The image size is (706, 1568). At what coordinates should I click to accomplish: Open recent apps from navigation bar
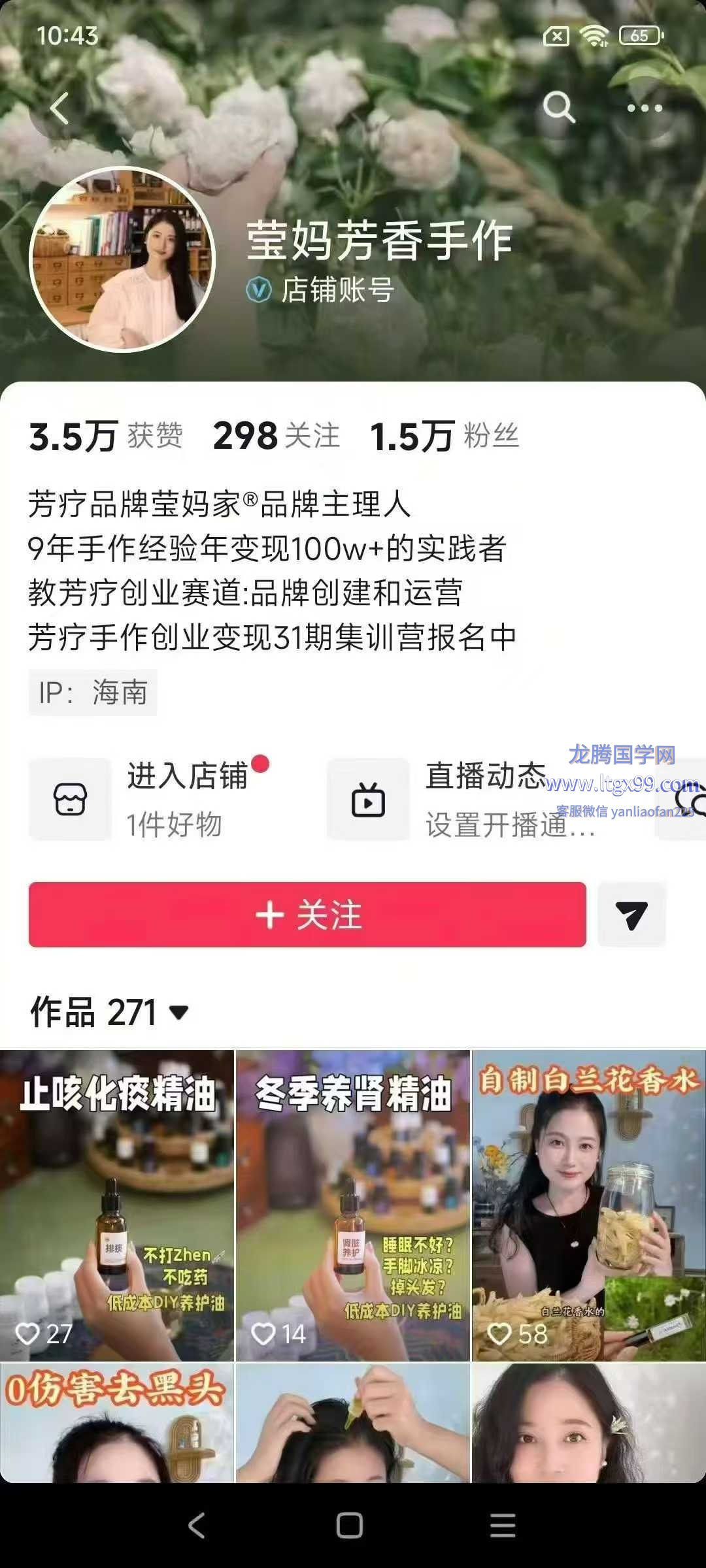(x=503, y=1526)
